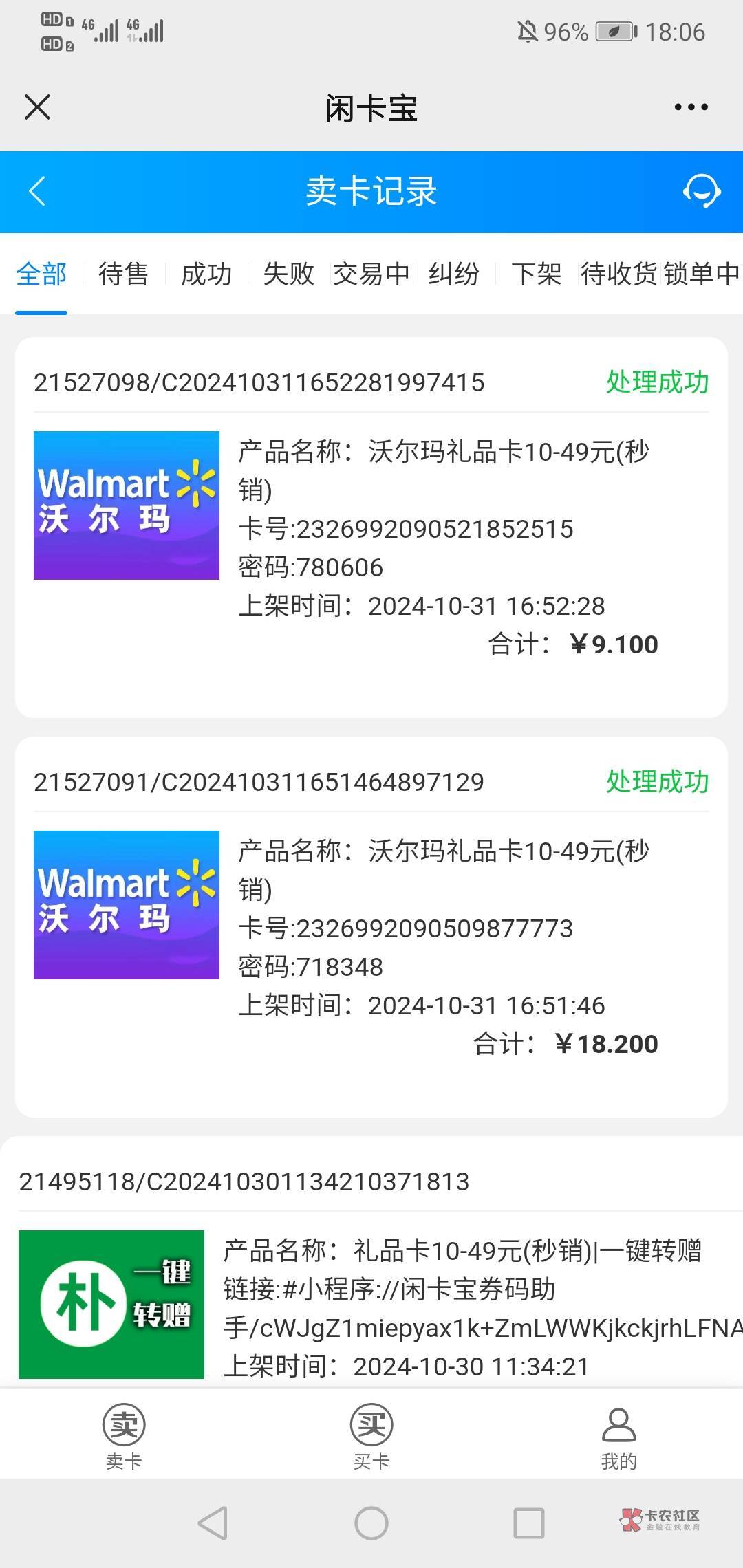Select the 全部 tab
Viewport: 743px width, 1568px height.
coord(41,274)
